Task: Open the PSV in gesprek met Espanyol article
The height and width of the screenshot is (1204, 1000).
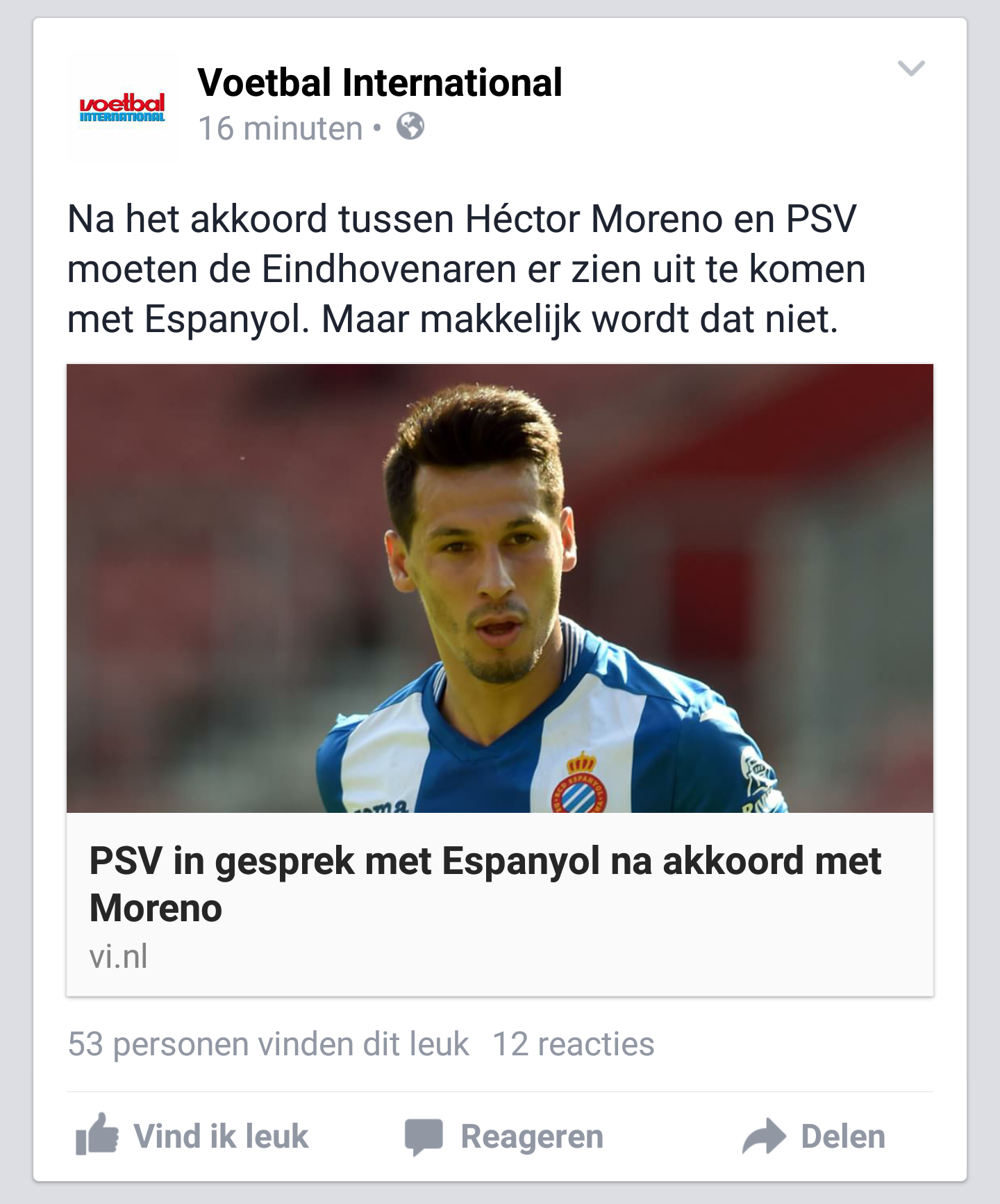Action: tap(485, 884)
